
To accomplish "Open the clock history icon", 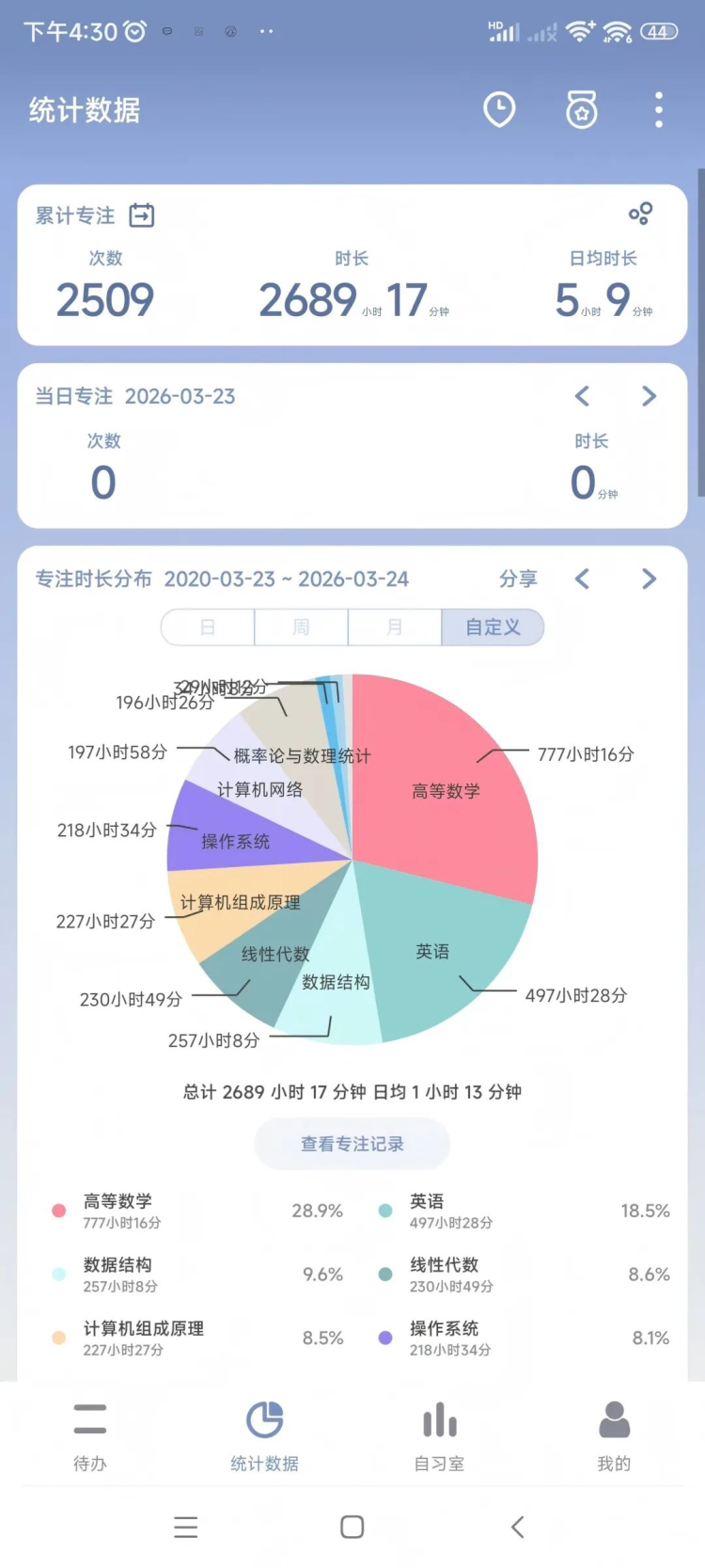I will pos(499,110).
